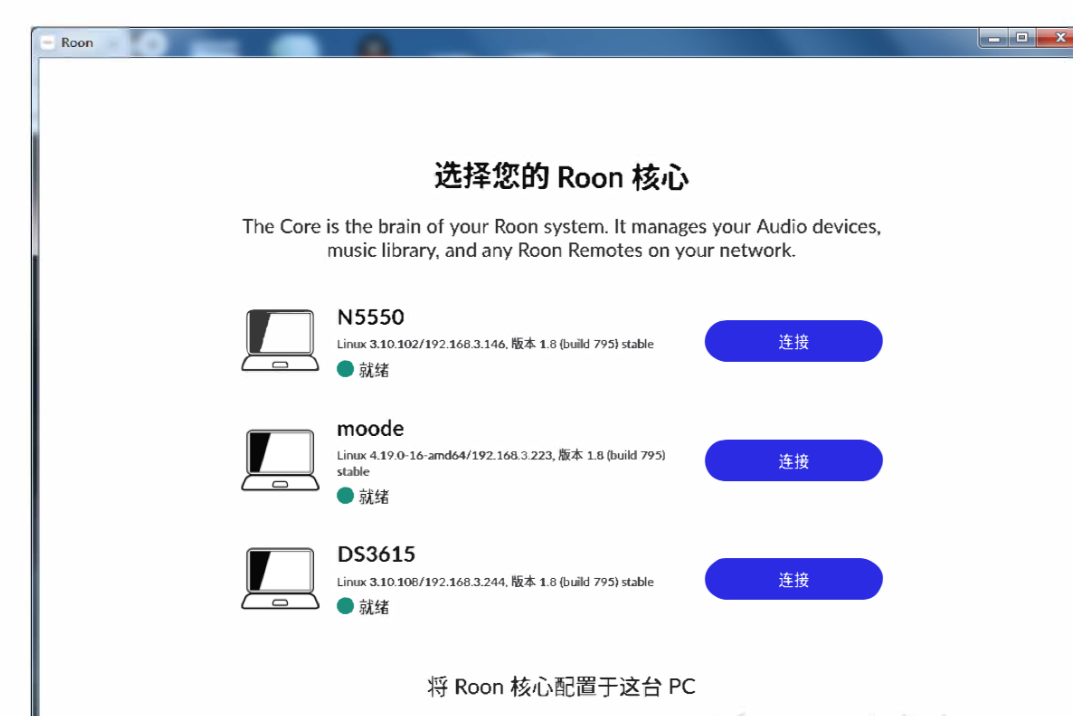The width and height of the screenshot is (1073, 716).
Task: Connect to the DS3615 core
Action: point(793,579)
